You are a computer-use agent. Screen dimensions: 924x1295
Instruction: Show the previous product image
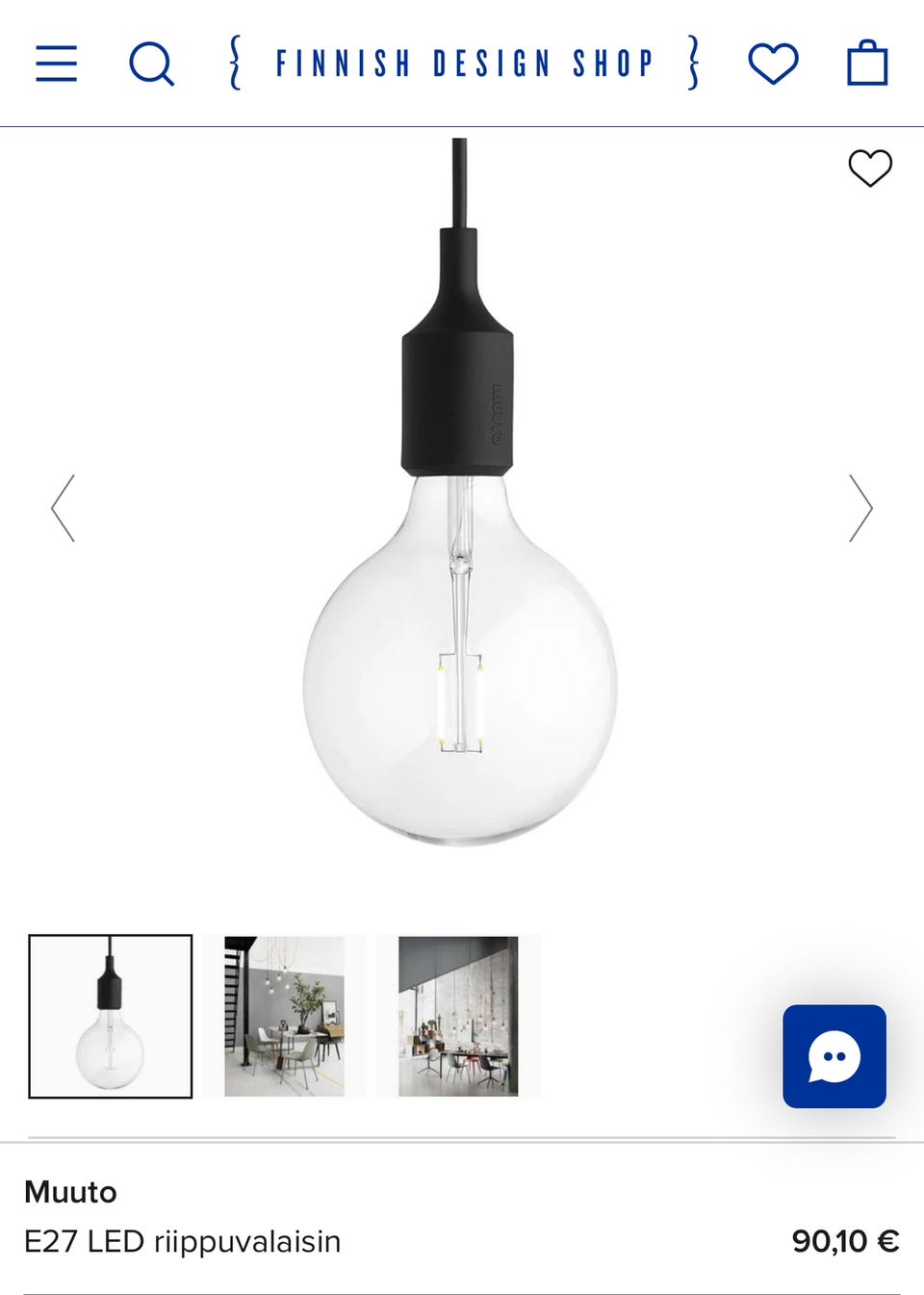point(64,508)
